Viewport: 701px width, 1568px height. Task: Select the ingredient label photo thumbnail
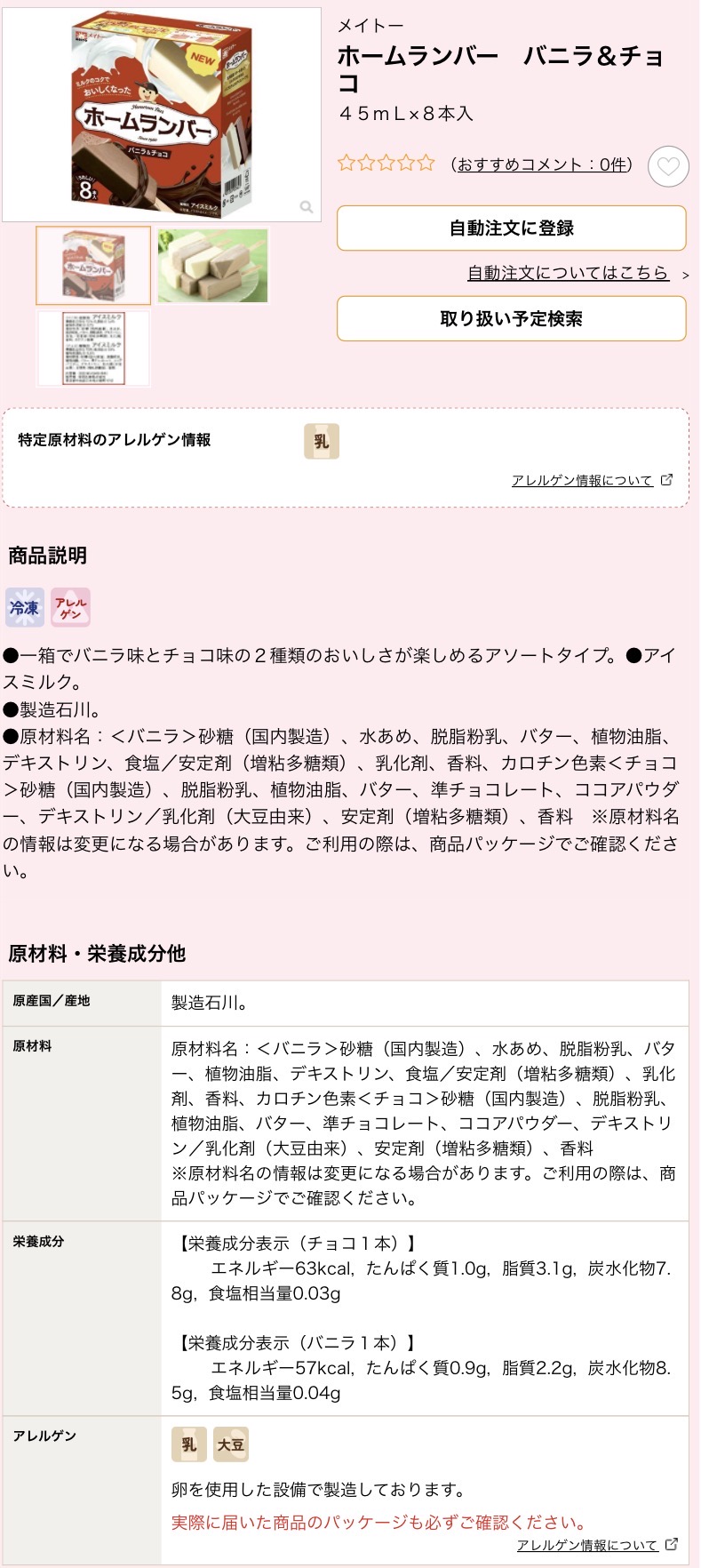pos(93,348)
